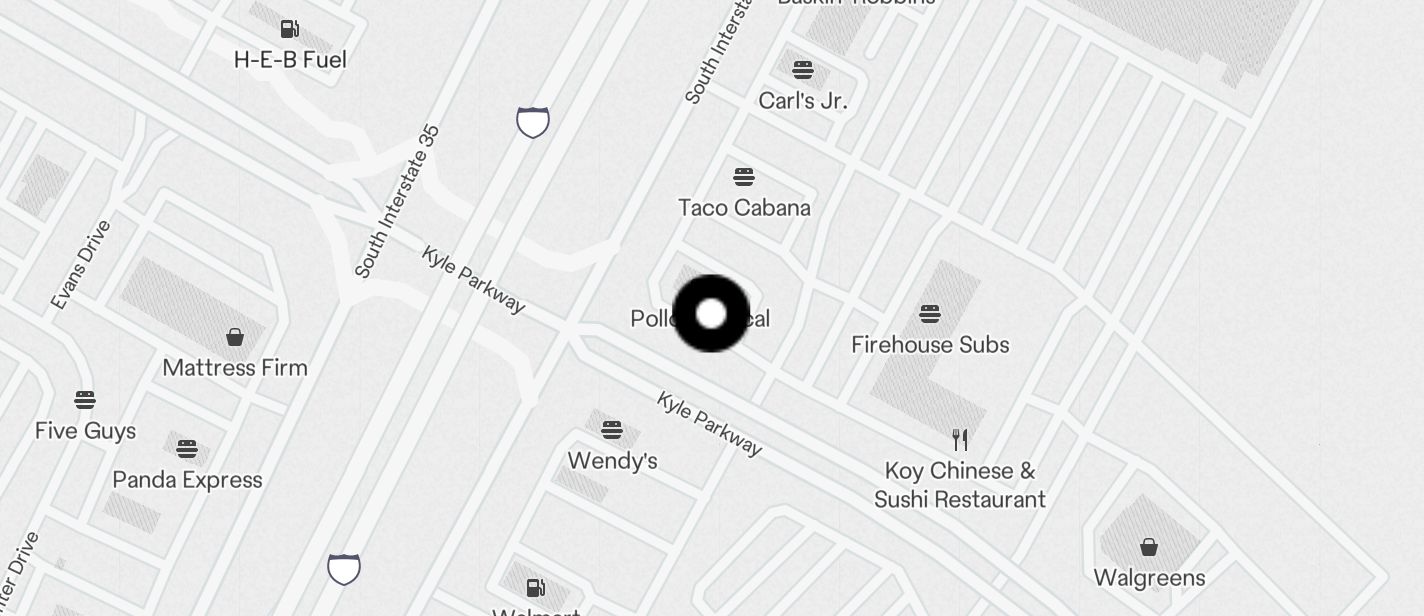Open the Koy Chinese & Sushi Restaurant marker
1424x616 pixels.
(x=960, y=440)
